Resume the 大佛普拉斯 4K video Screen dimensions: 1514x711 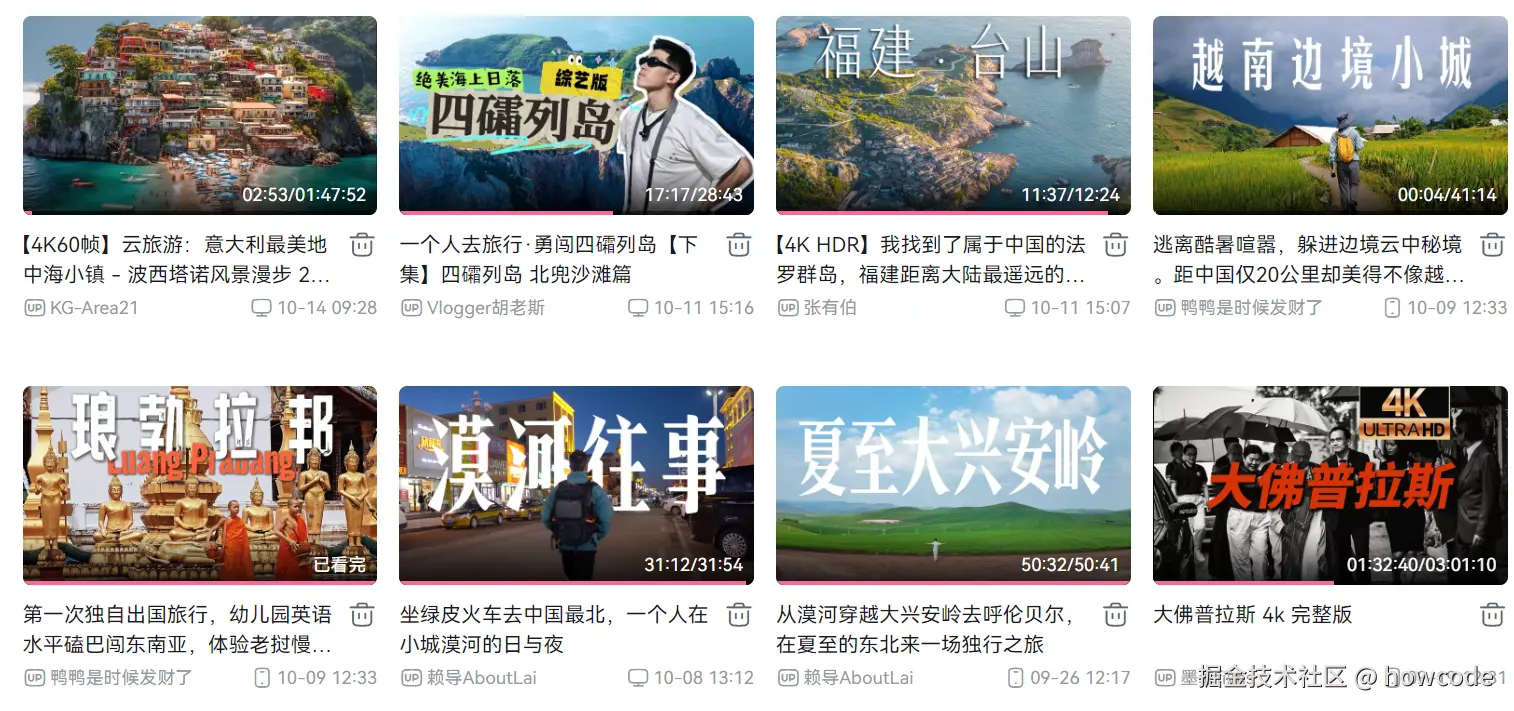point(1330,485)
